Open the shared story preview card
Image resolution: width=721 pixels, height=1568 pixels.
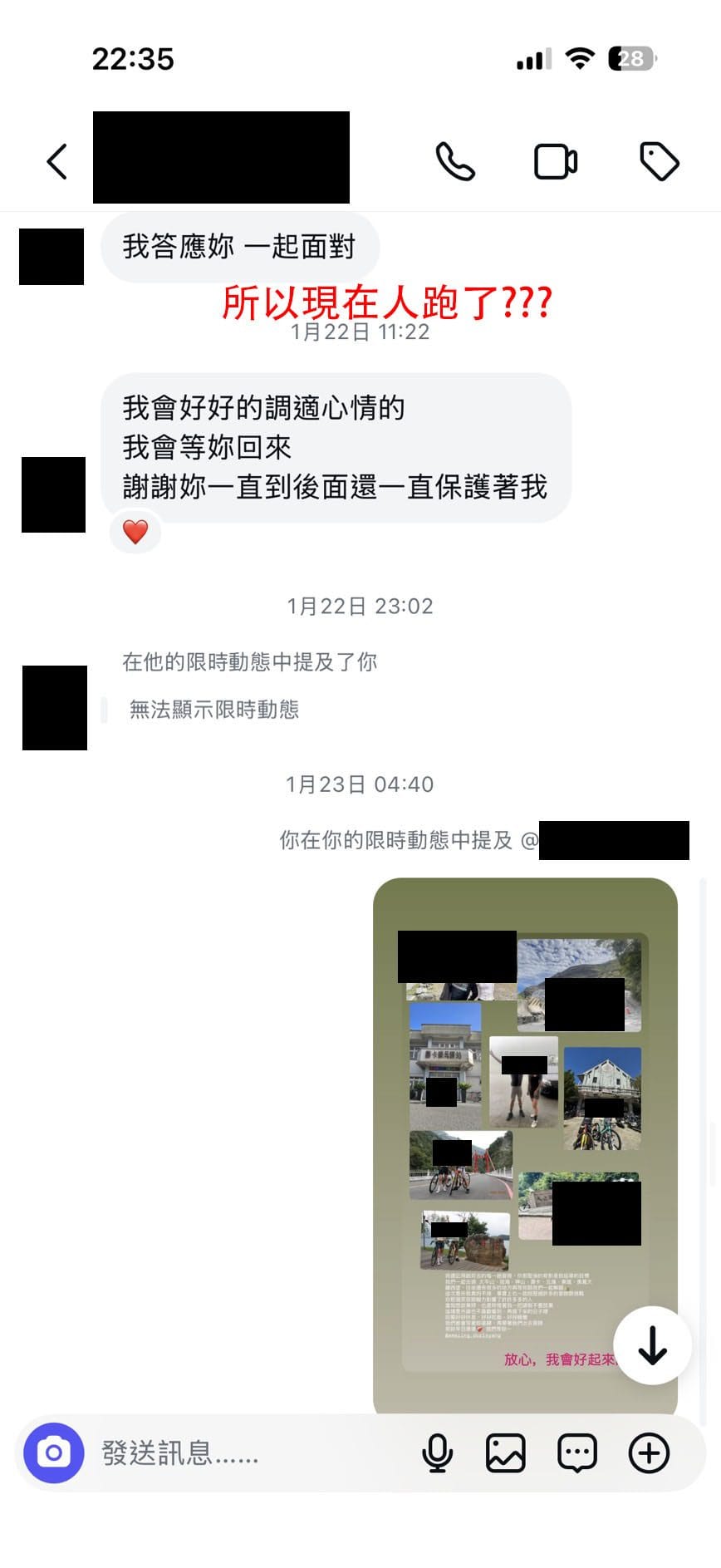point(526,1122)
